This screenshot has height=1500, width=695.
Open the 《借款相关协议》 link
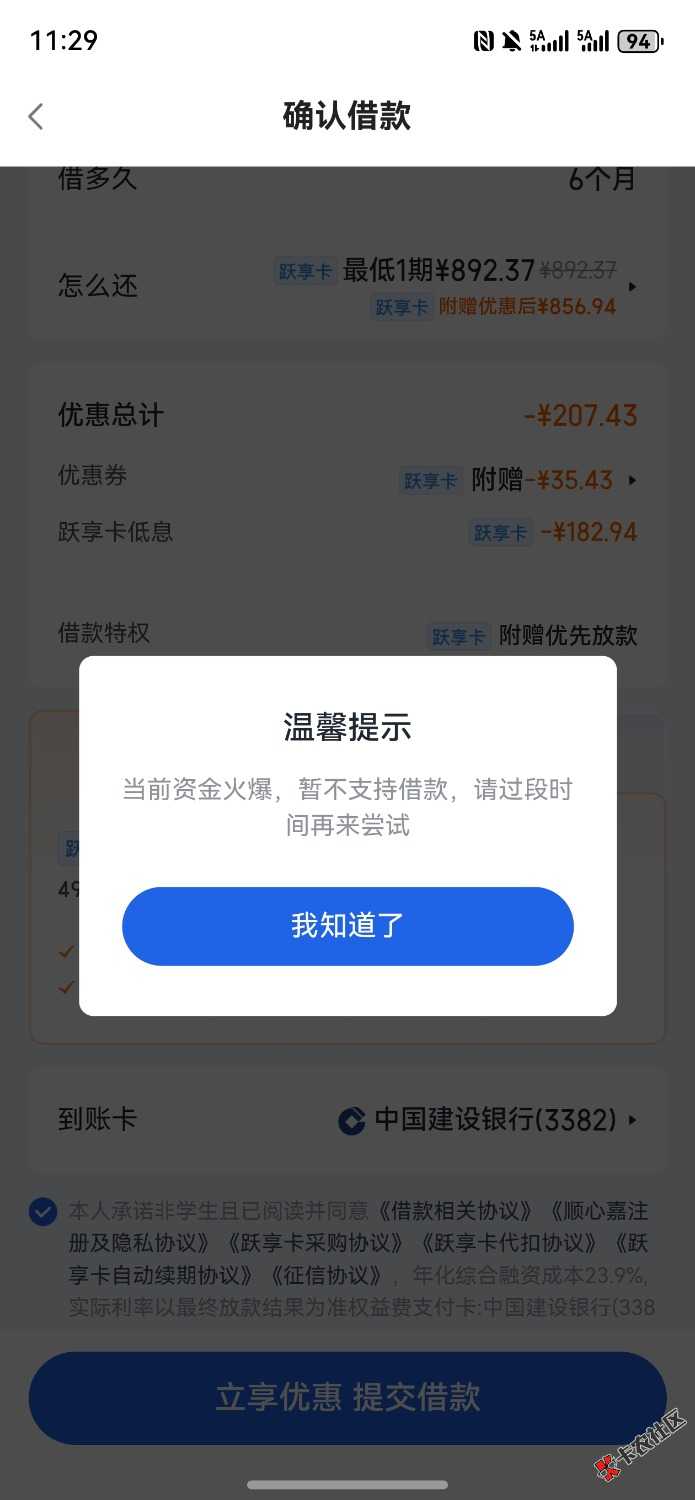coord(455,1212)
